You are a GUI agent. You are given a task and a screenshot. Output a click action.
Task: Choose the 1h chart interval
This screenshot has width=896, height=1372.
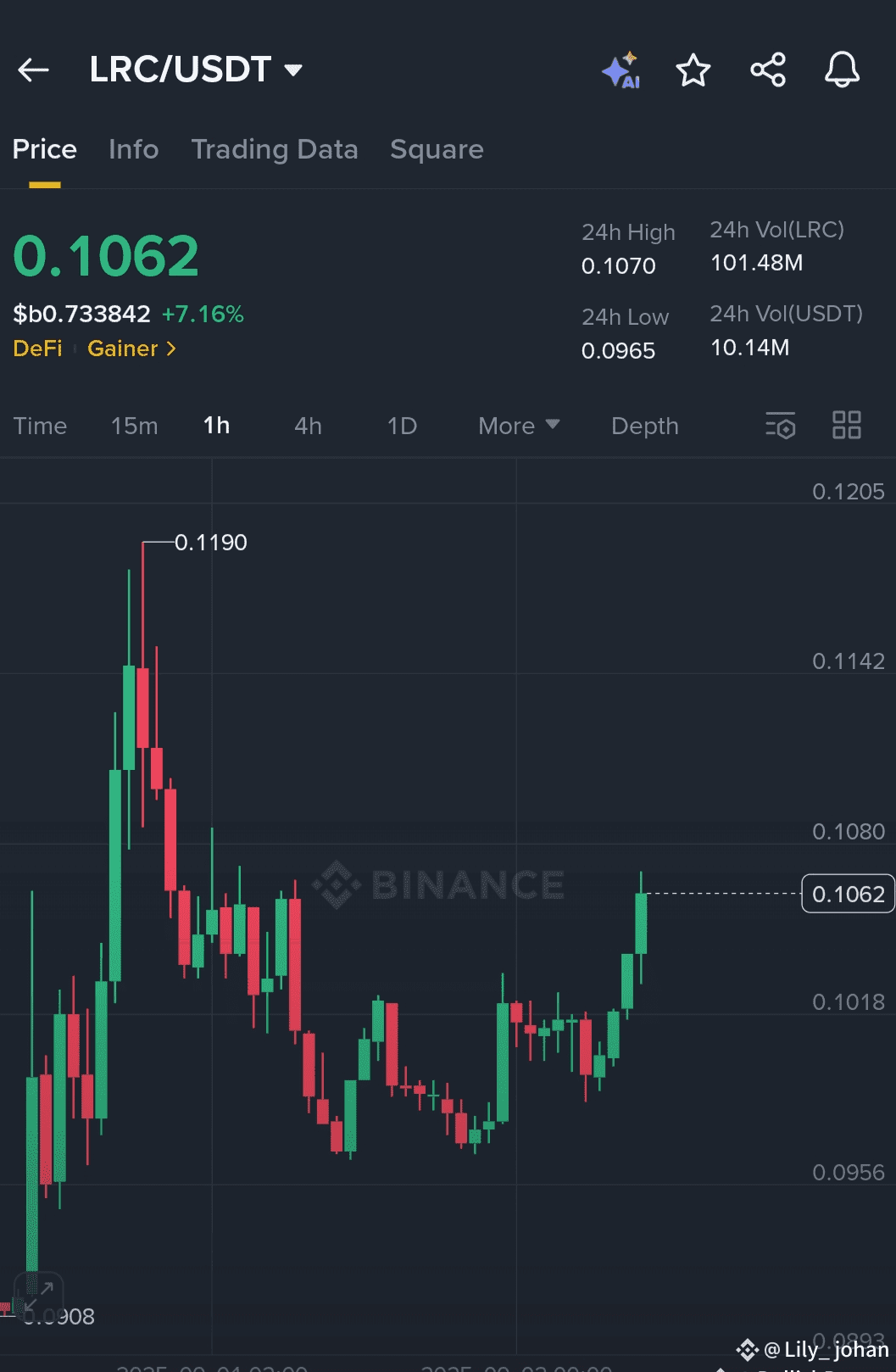217,426
